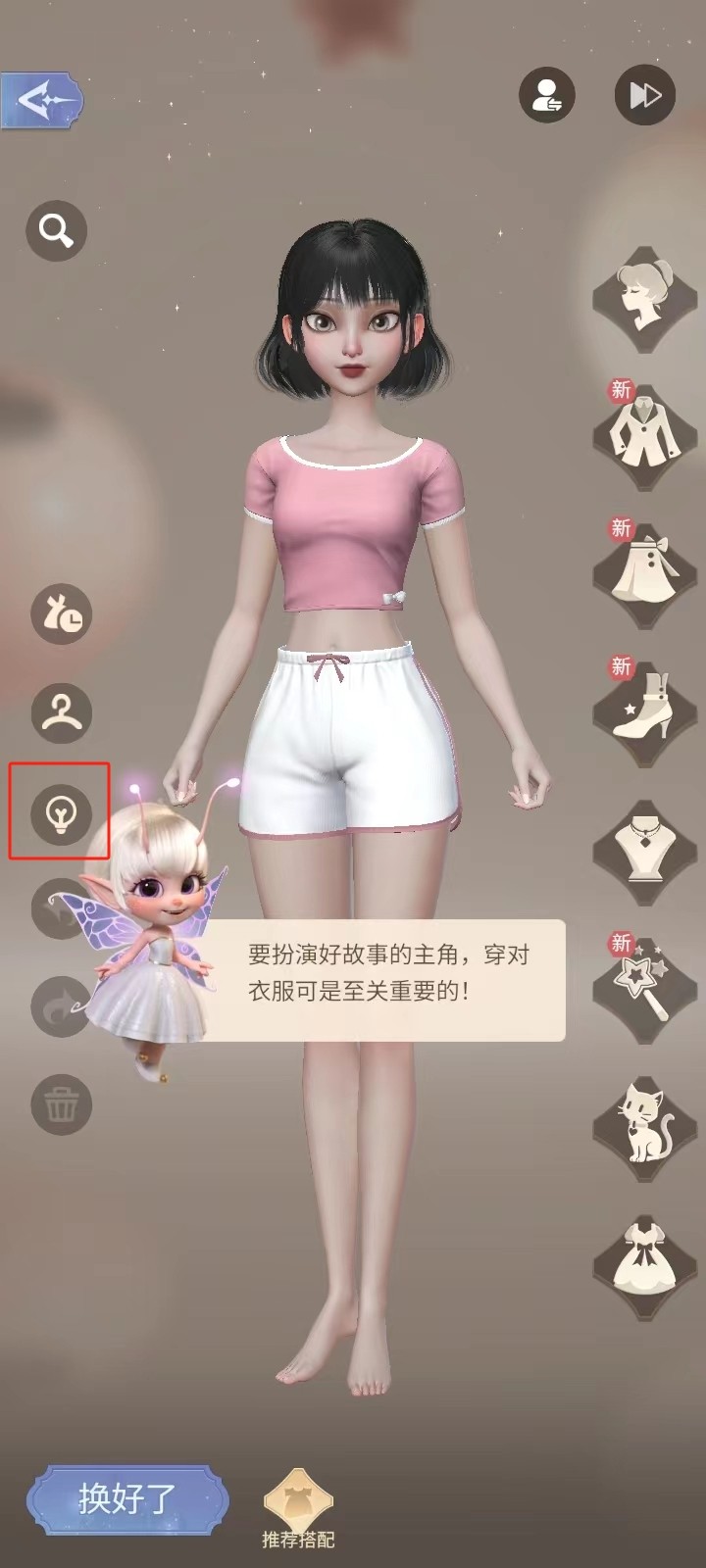
Task: Tap the redo arrow icon
Action: [x=59, y=1006]
